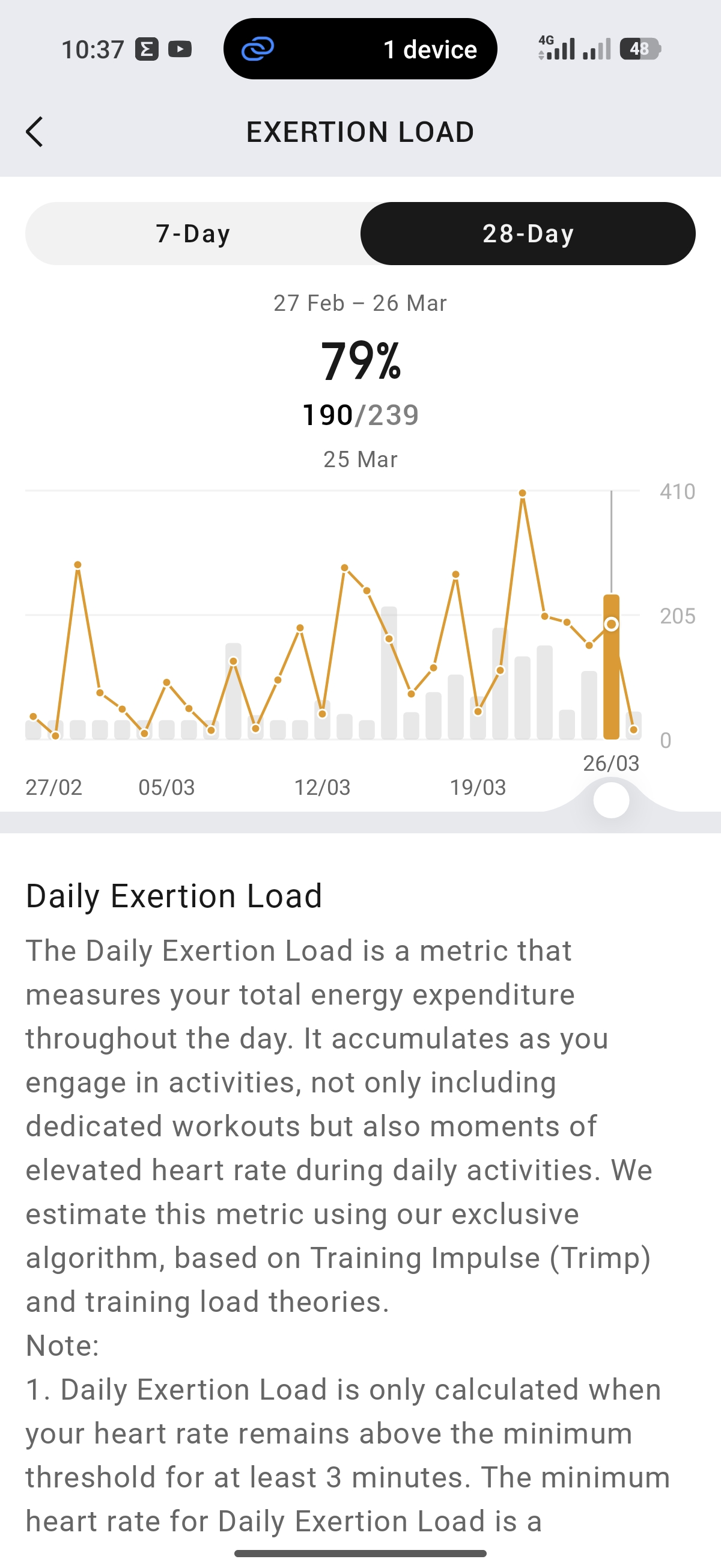Screen dimensions: 721x1568
Task: Switch to the 7-Day view
Action: click(193, 234)
